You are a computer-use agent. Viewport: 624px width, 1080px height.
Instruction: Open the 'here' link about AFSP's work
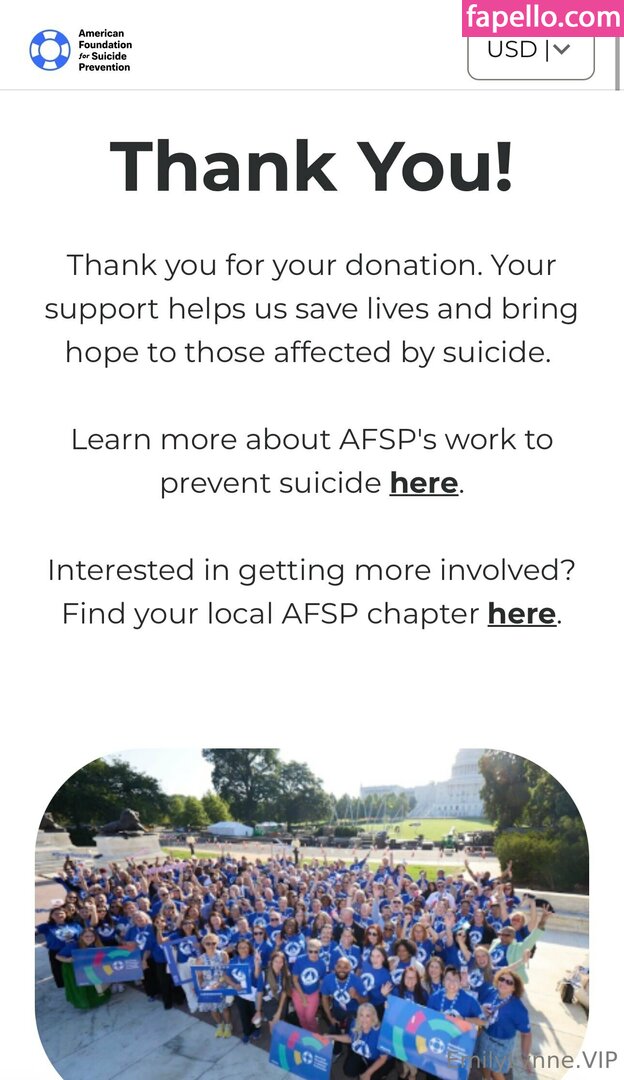[x=423, y=484]
